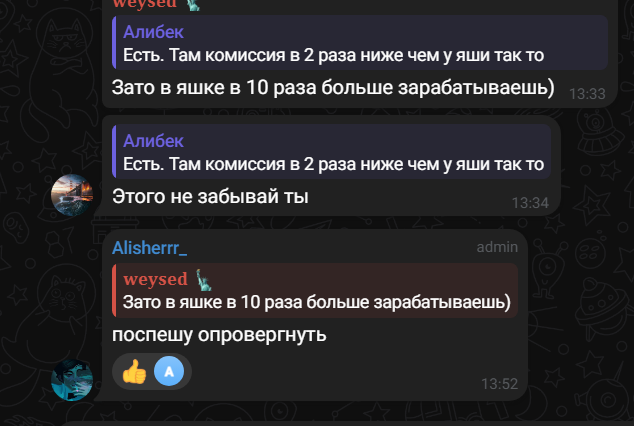Open quoted Алибек message above 'Этого не забывай ты'

point(330,152)
